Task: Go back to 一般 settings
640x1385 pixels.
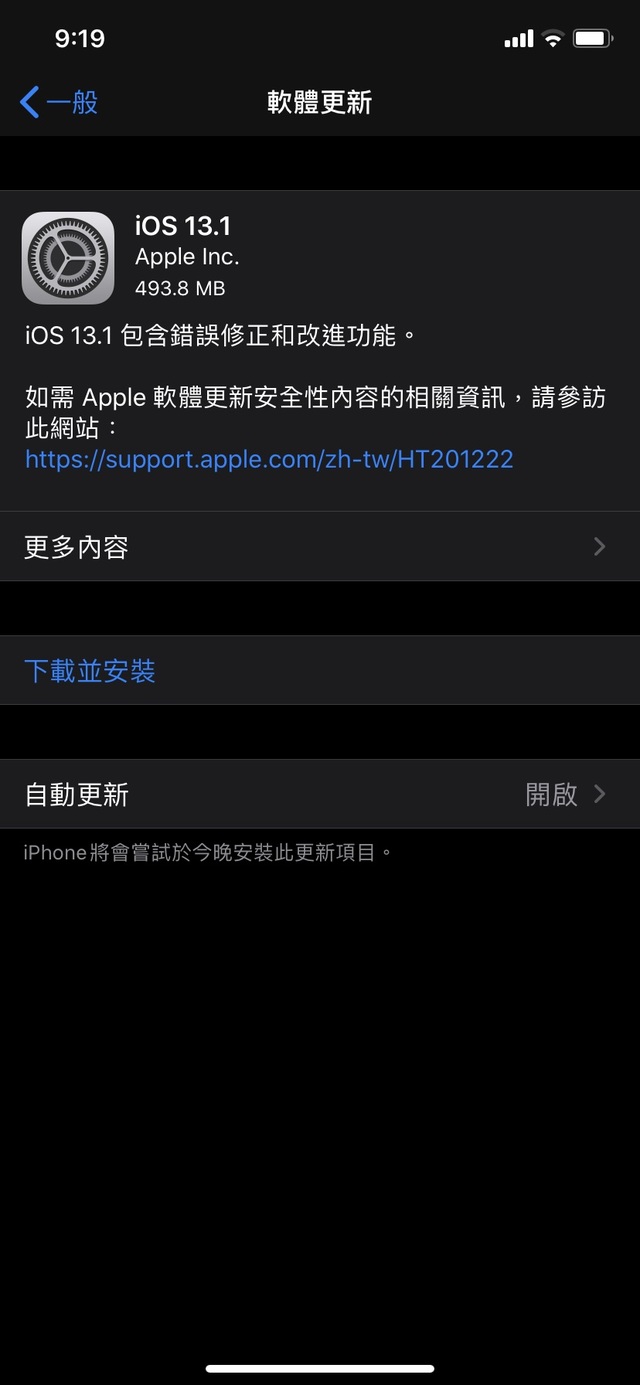Action: [60, 102]
